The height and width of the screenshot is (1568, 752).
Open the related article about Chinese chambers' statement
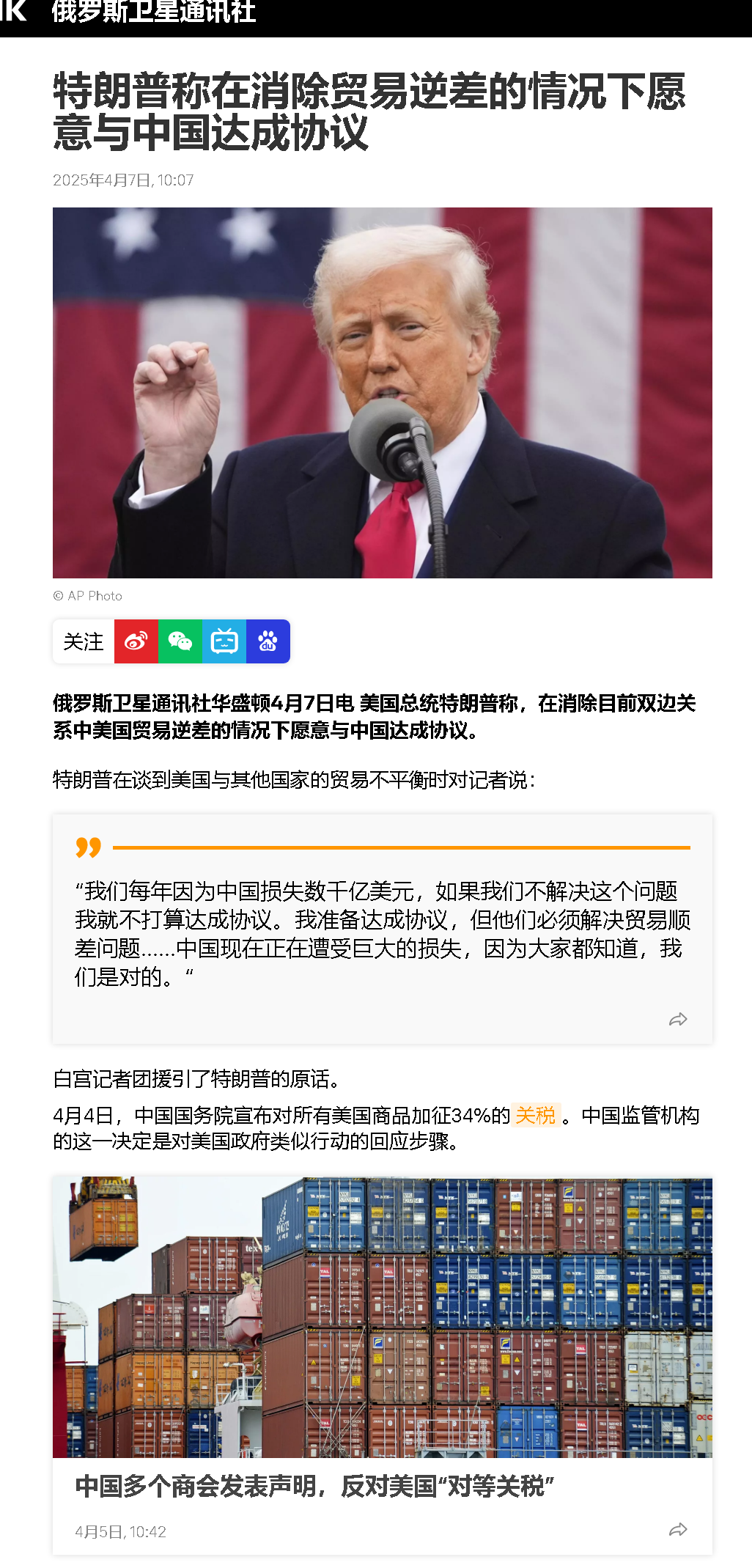click(x=314, y=1486)
